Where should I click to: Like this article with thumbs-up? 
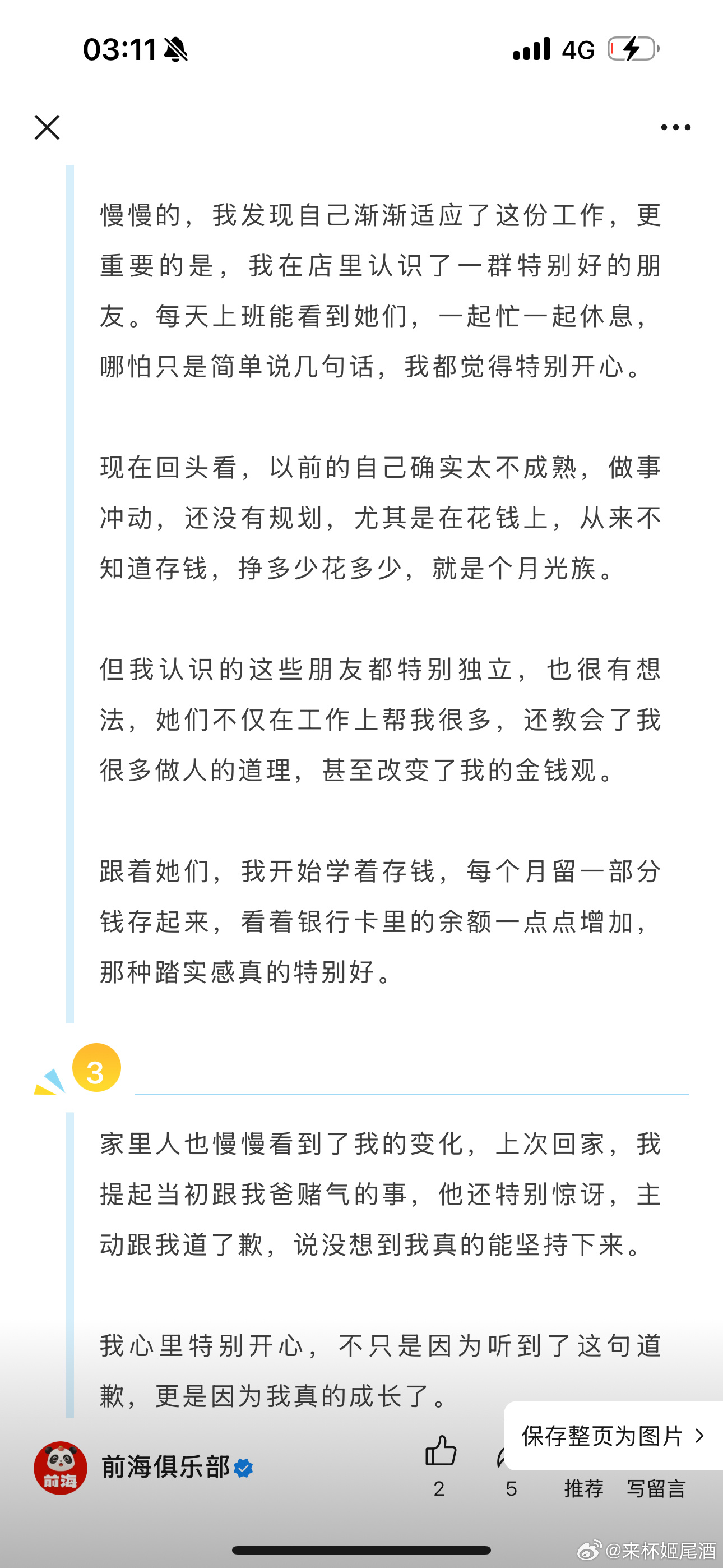tap(440, 1453)
